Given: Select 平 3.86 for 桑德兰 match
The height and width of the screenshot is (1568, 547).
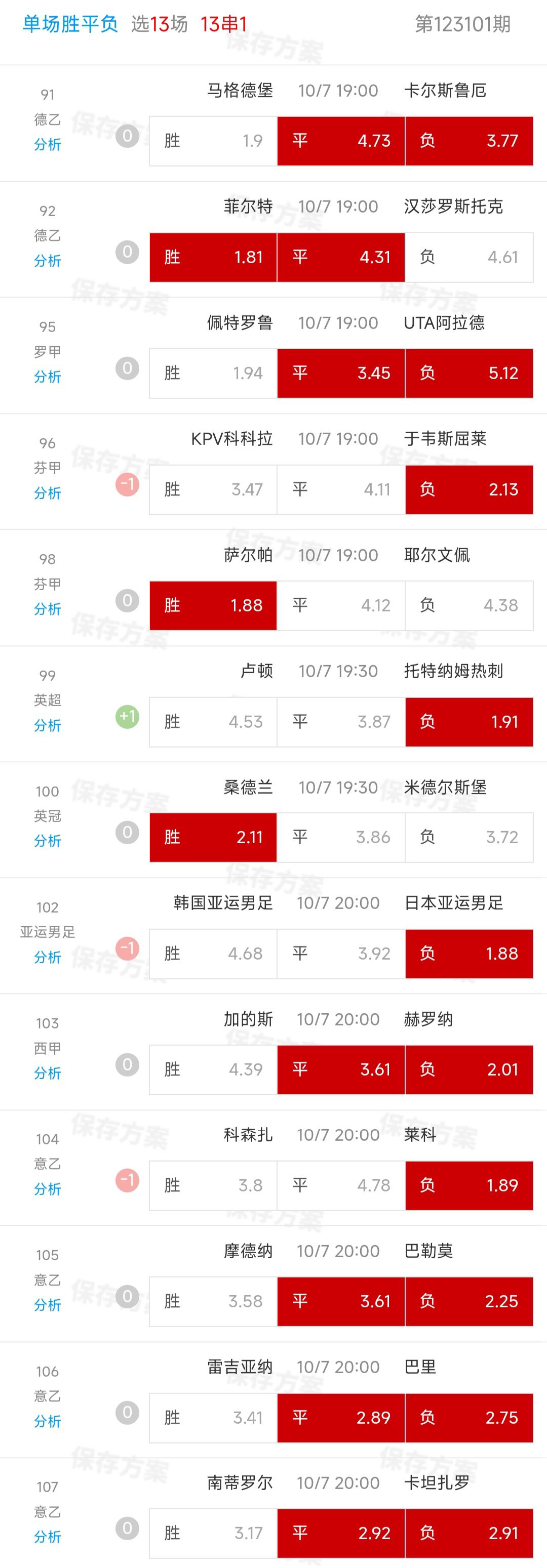Looking at the screenshot, I should 341,837.
